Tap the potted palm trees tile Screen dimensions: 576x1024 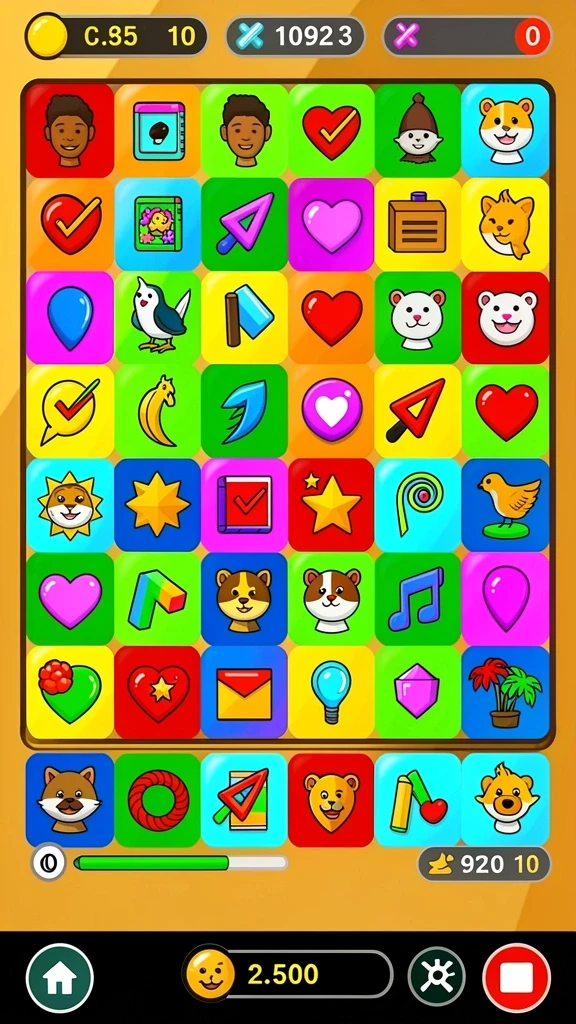505,692
